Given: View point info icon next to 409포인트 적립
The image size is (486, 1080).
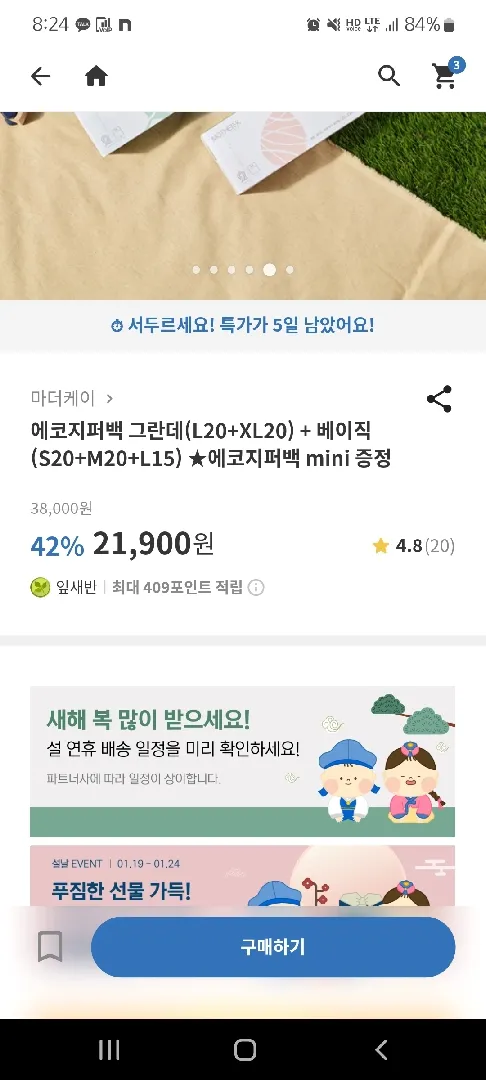Looking at the screenshot, I should coord(256,588).
